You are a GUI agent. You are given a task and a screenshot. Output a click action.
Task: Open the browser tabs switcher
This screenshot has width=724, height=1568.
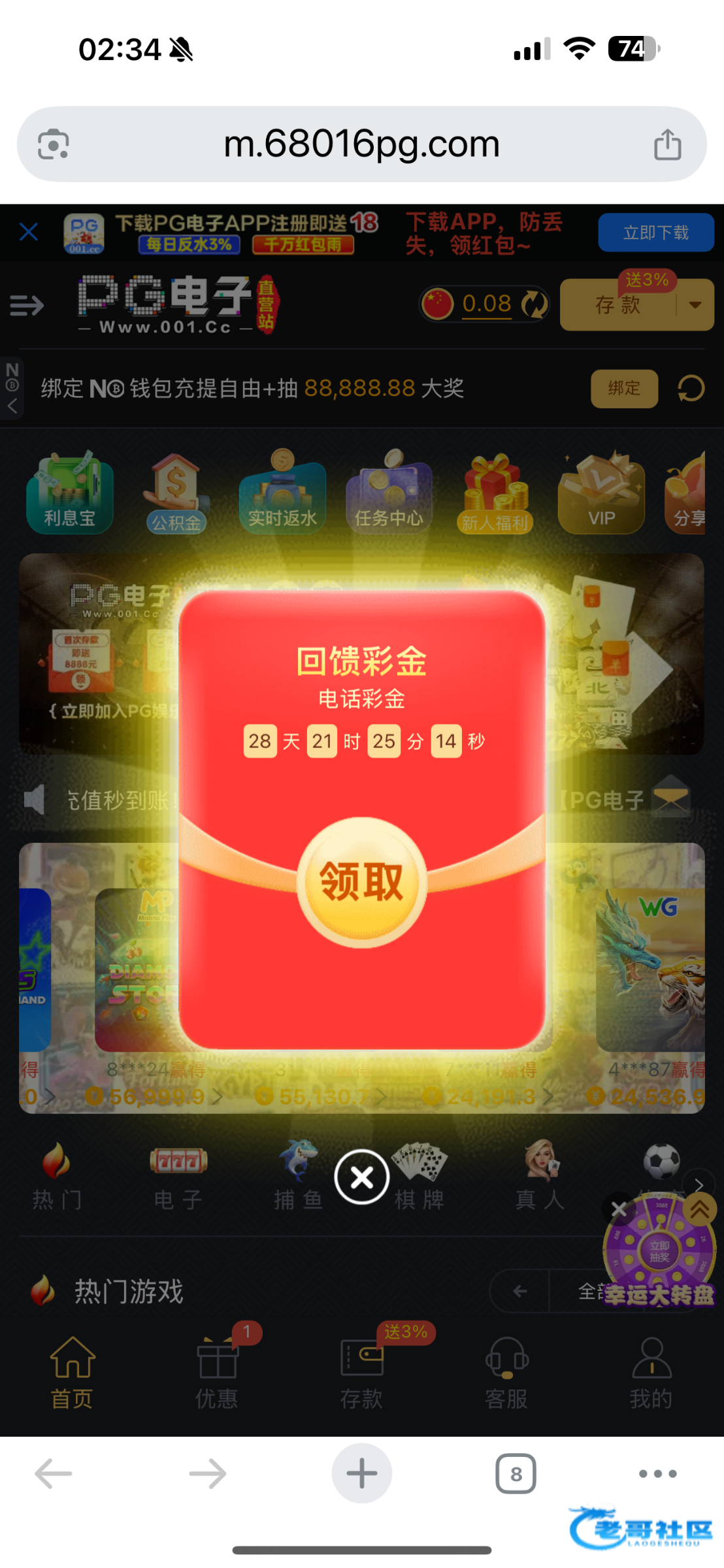516,1474
